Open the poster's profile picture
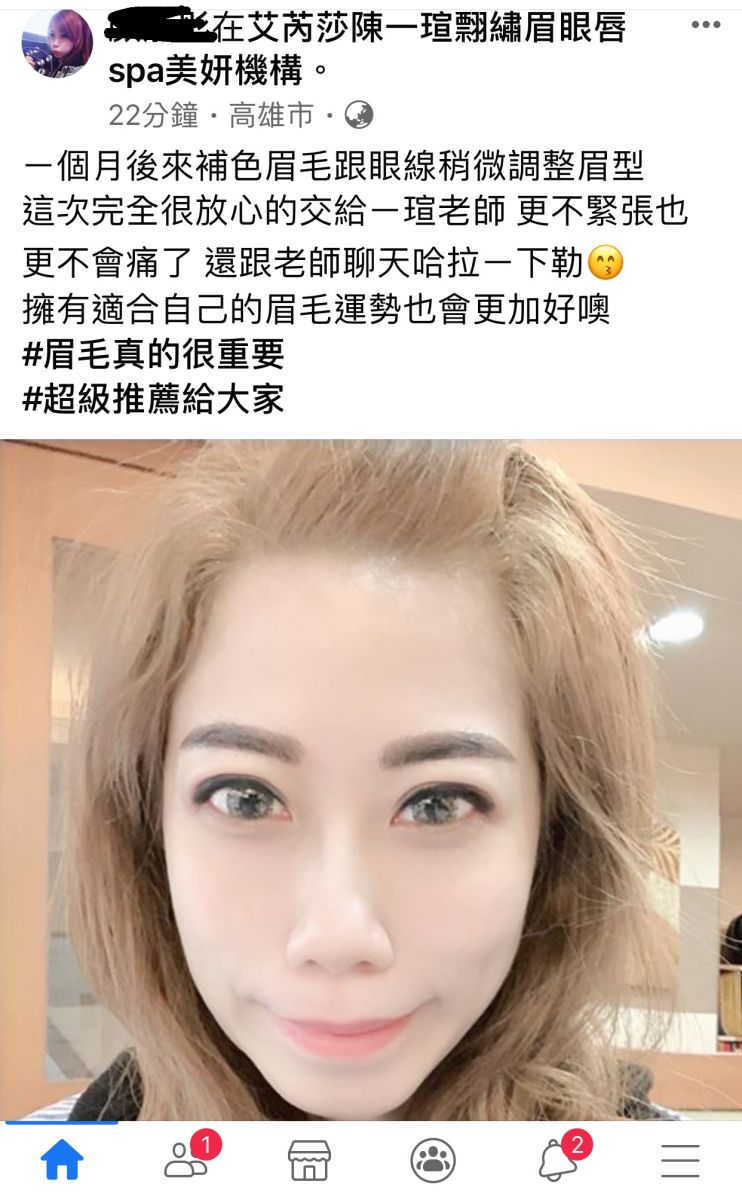Image resolution: width=742 pixels, height=1200 pixels. pyautogui.click(x=57, y=42)
